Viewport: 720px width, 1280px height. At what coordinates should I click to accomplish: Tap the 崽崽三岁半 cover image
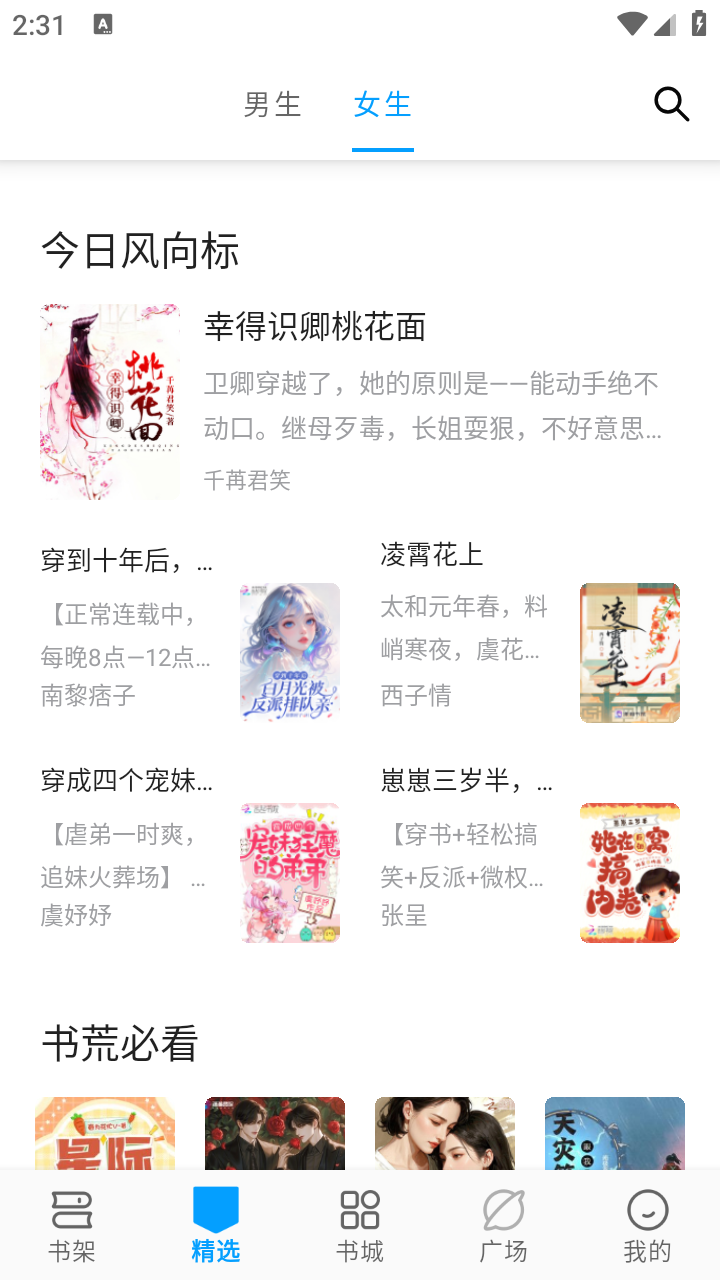(629, 872)
